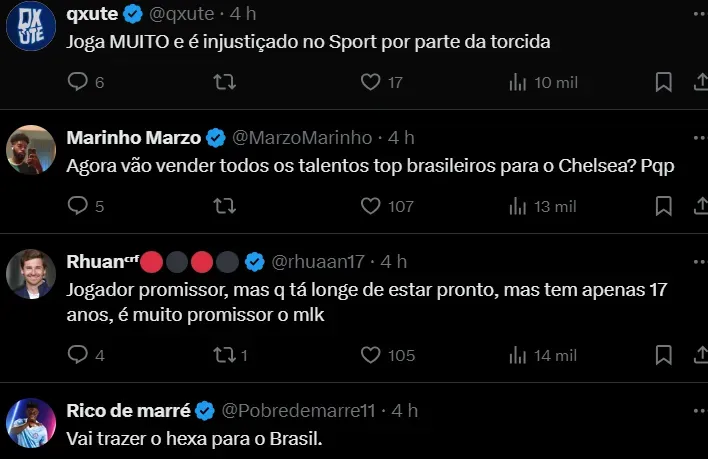
Task: Open more options on Marinho Marzo's tweet
Action: pos(696,137)
